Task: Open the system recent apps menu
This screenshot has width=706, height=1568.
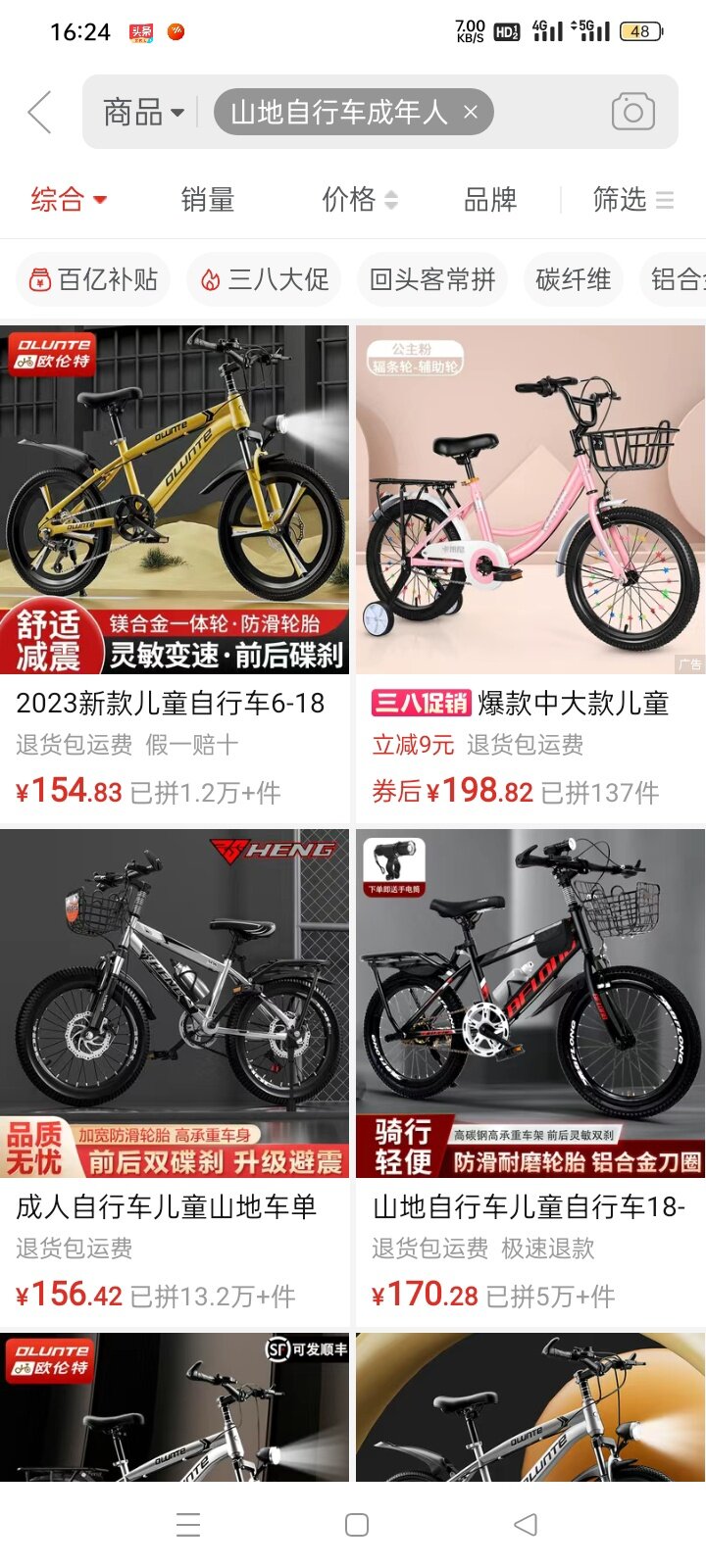Action: click(188, 1525)
